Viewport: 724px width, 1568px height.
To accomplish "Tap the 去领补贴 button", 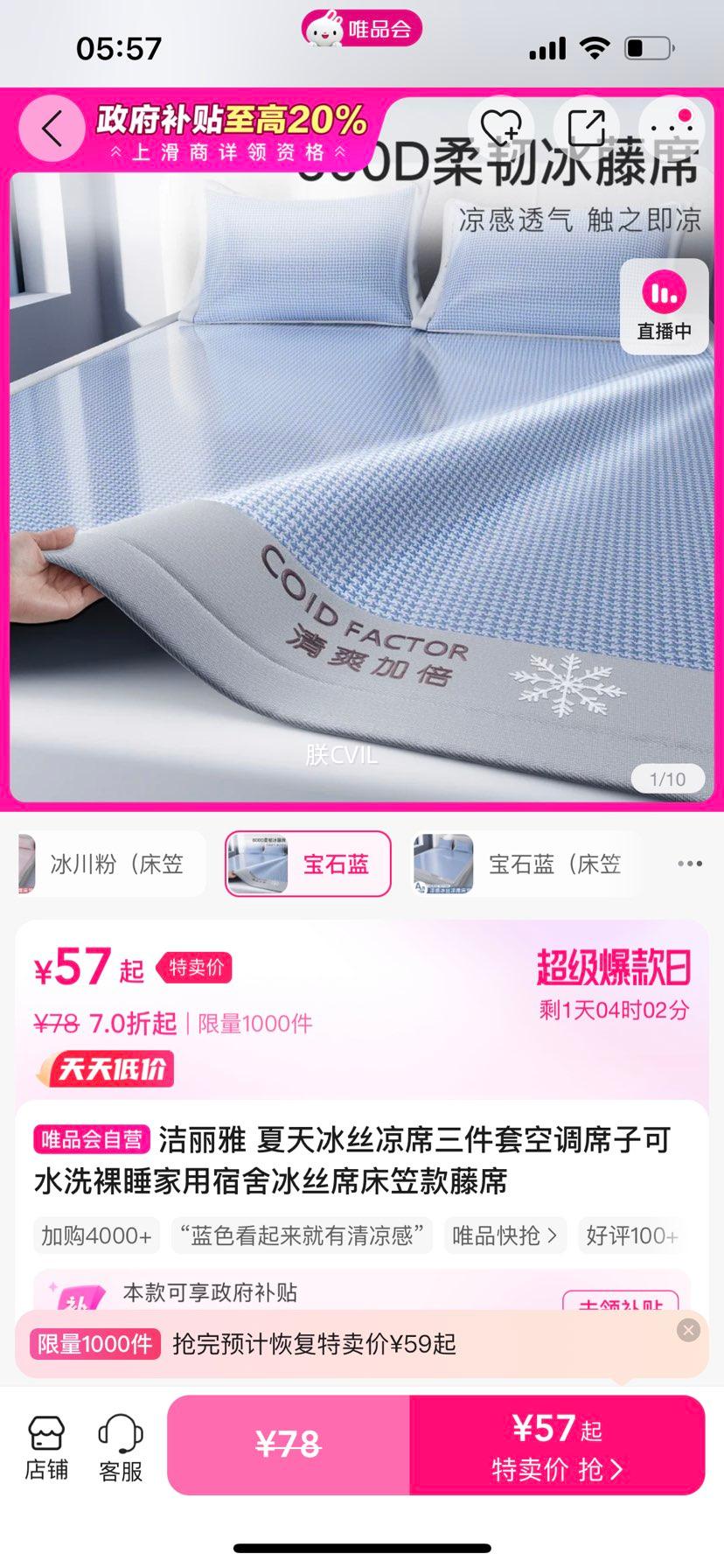I will point(620,1302).
